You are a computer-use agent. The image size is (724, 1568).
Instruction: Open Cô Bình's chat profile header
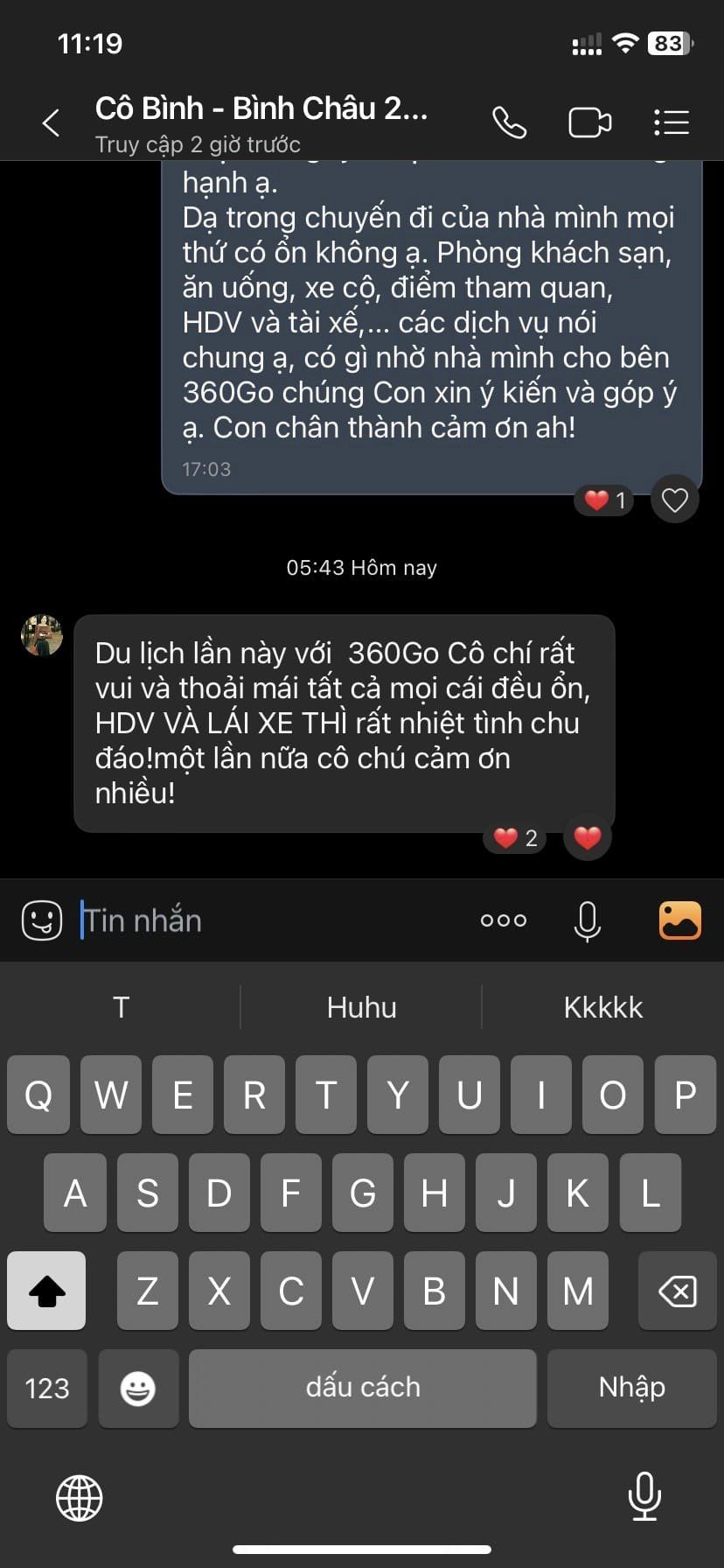261,122
